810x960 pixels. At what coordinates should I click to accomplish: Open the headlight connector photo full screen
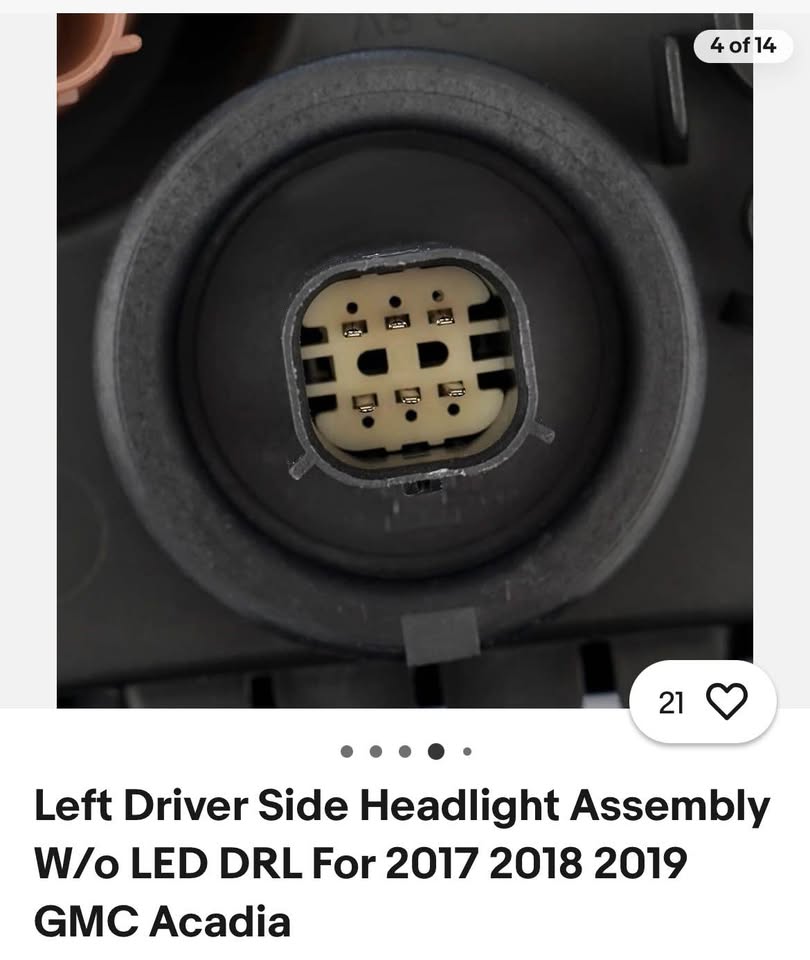(405, 380)
